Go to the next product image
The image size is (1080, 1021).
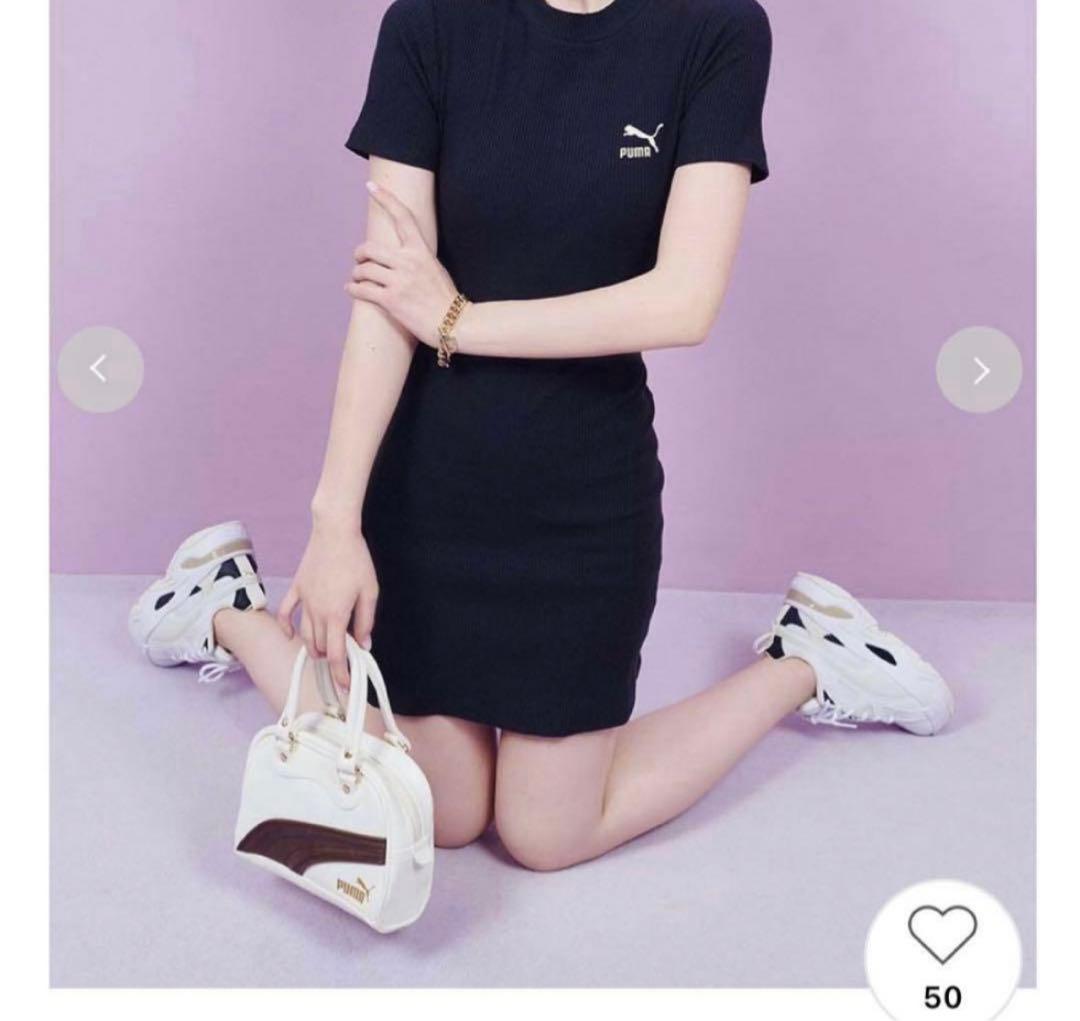[x=979, y=371]
